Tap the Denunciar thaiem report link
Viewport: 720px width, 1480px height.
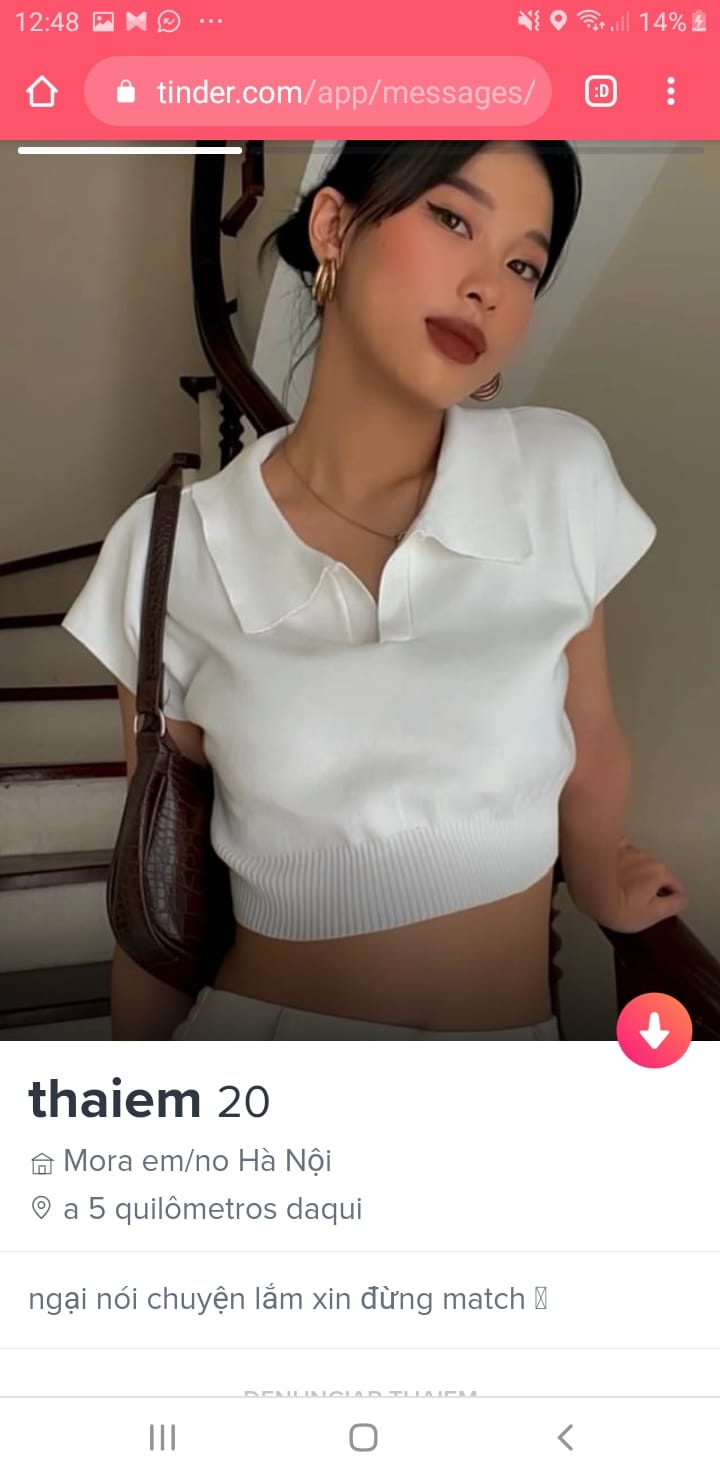point(360,1392)
